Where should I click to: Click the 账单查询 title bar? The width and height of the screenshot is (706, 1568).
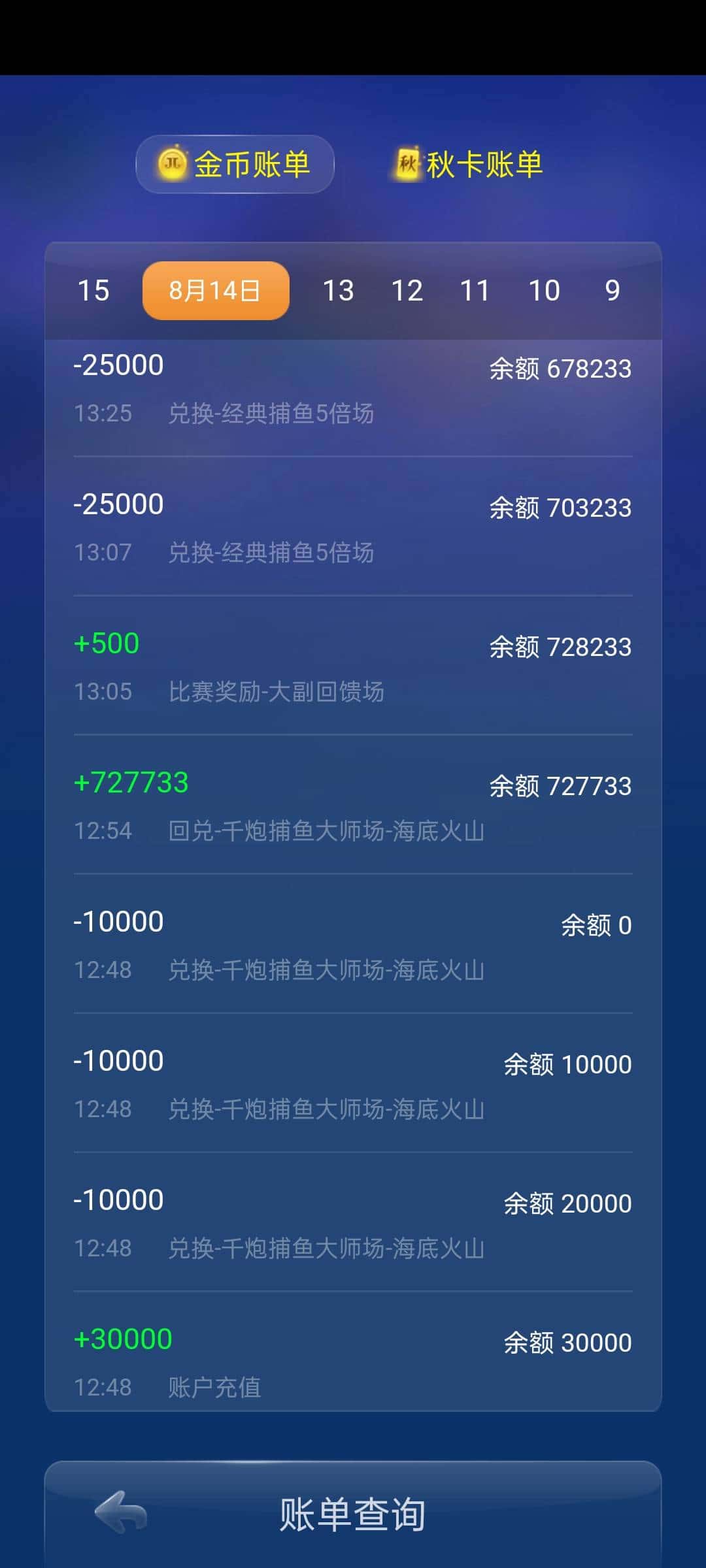(x=353, y=1517)
